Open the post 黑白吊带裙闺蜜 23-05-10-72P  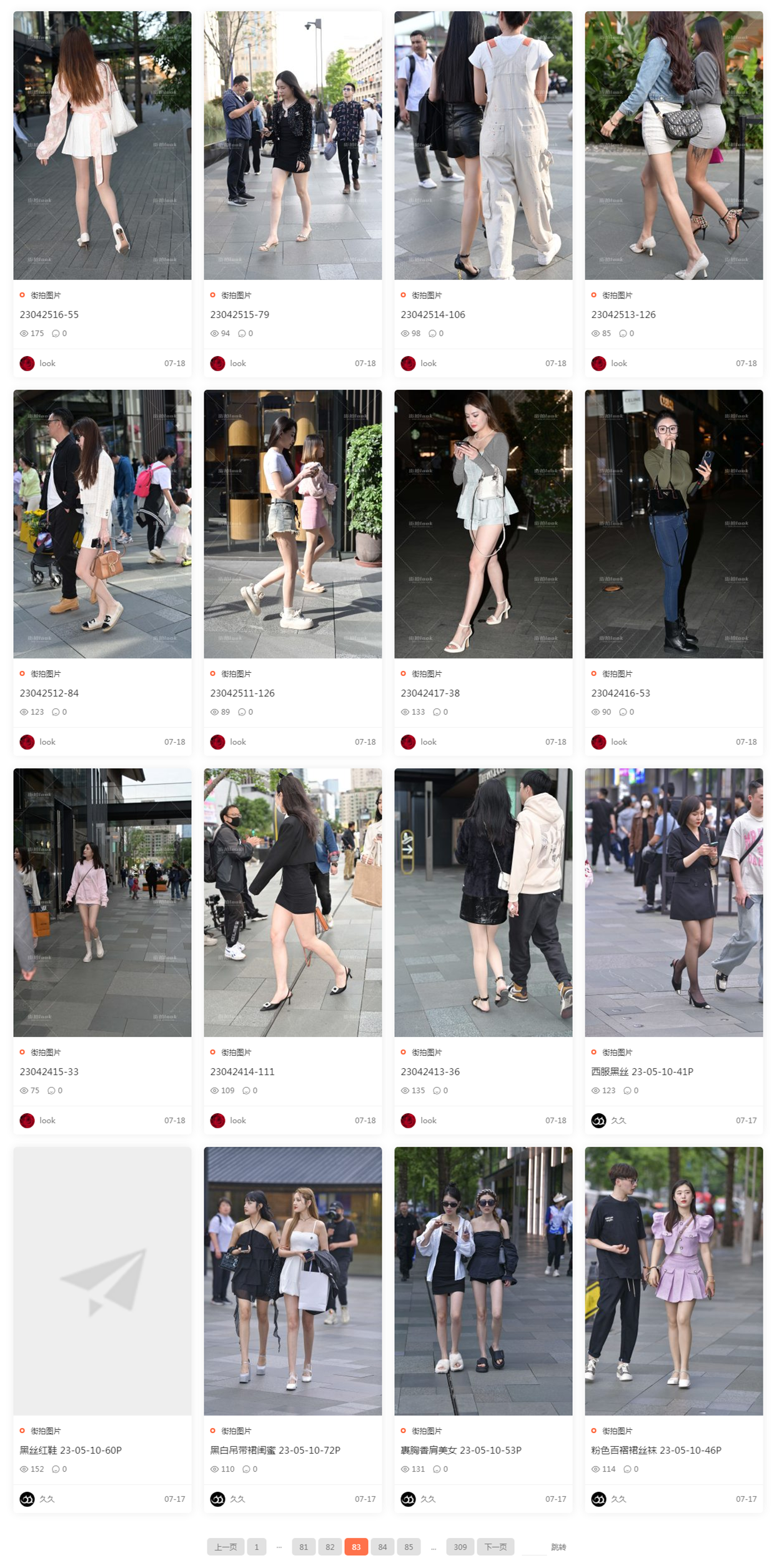click(275, 1451)
